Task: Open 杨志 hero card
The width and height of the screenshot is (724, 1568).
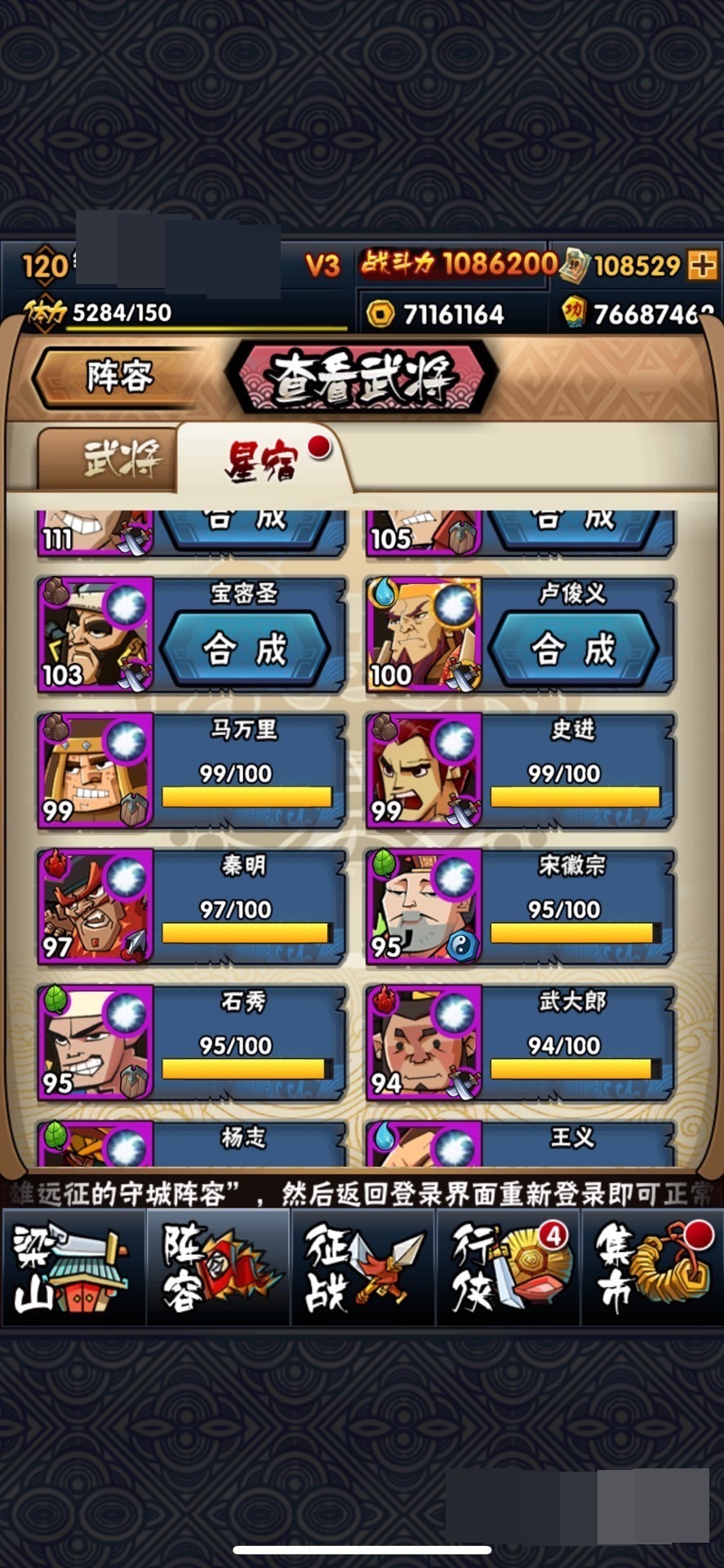Action: point(192,1145)
